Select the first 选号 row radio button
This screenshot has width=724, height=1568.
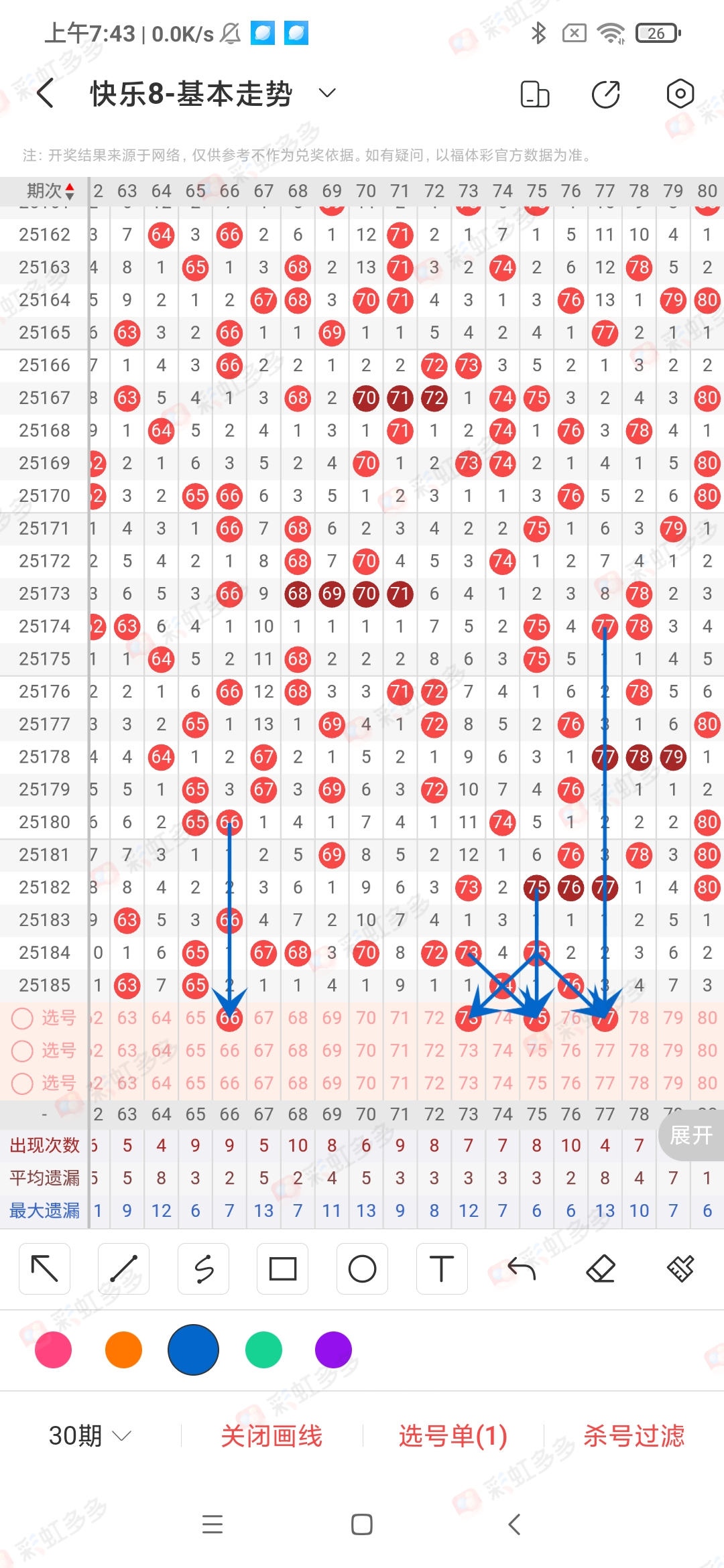click(x=23, y=1019)
